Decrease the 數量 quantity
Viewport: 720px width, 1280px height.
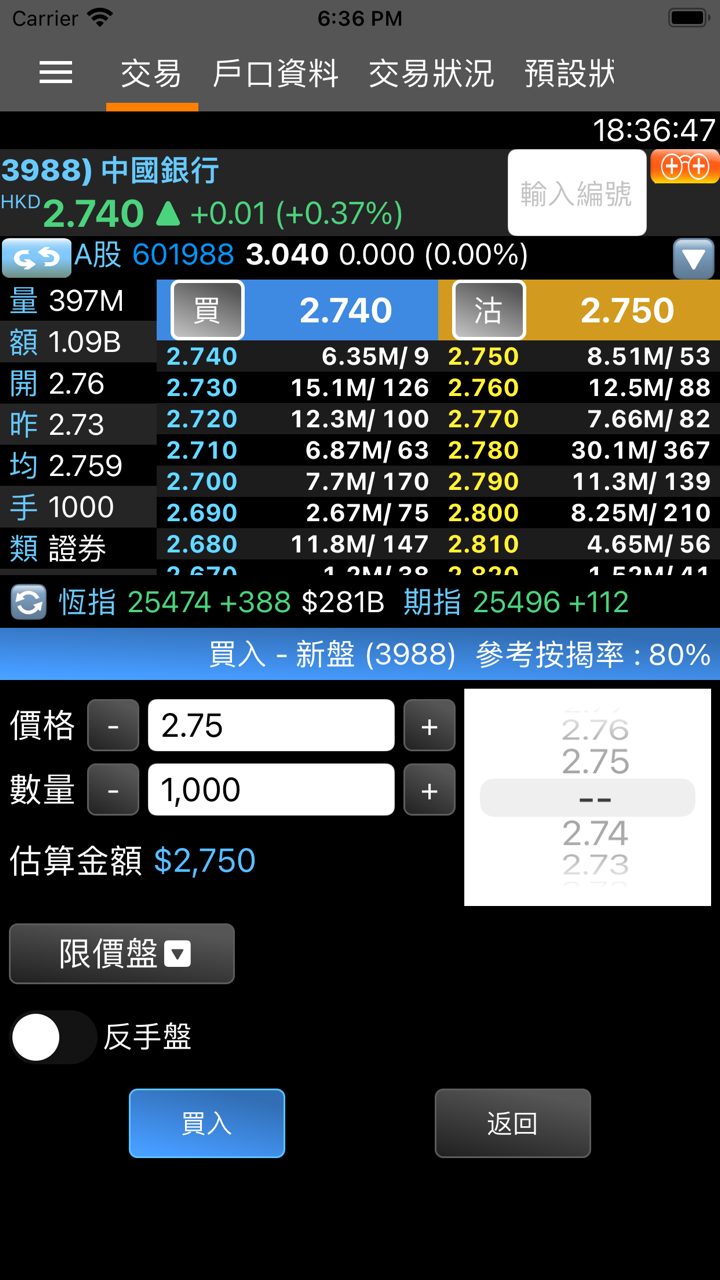tap(113, 790)
